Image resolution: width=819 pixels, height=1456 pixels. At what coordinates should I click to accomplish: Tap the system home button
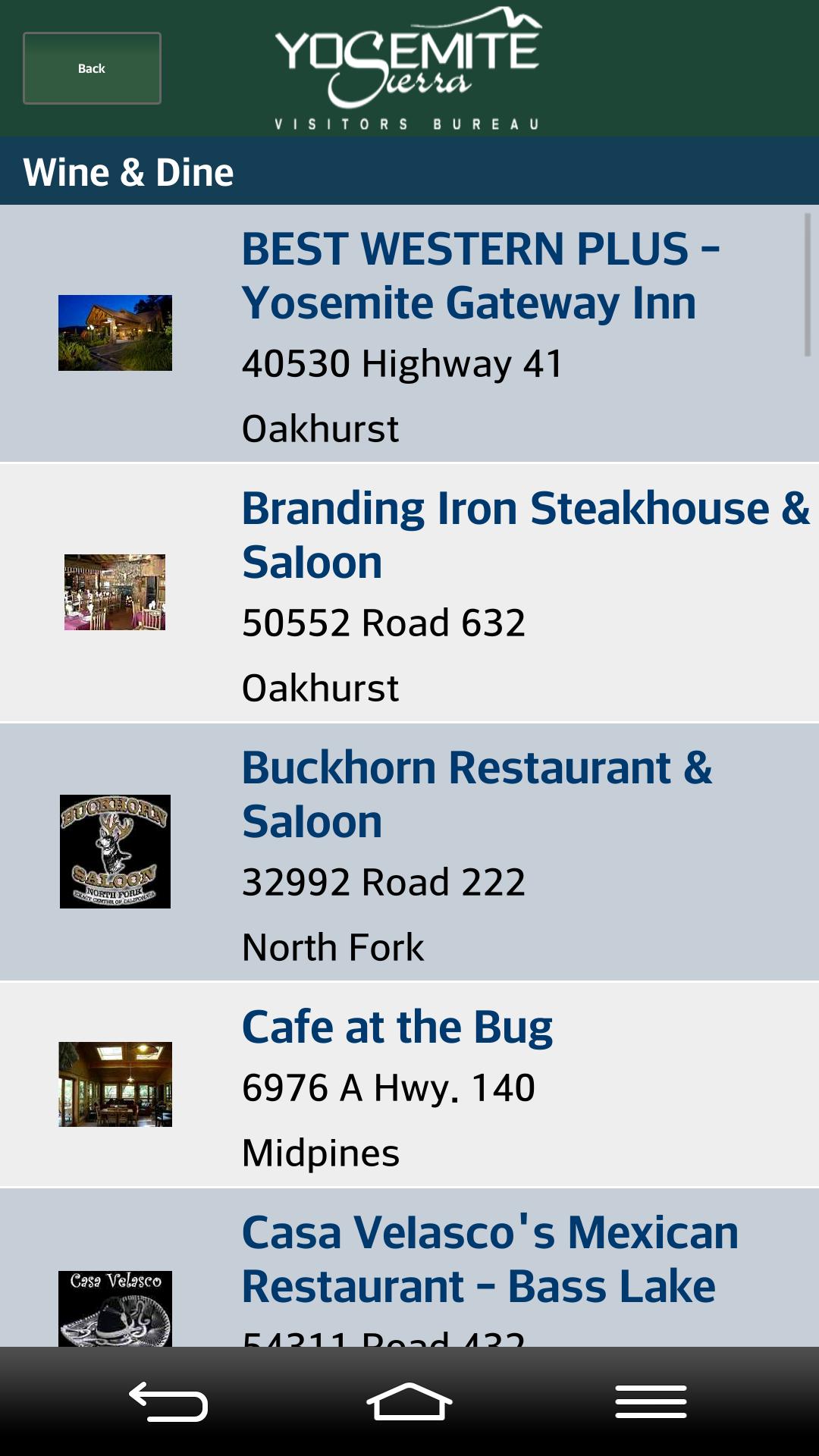409,1401
